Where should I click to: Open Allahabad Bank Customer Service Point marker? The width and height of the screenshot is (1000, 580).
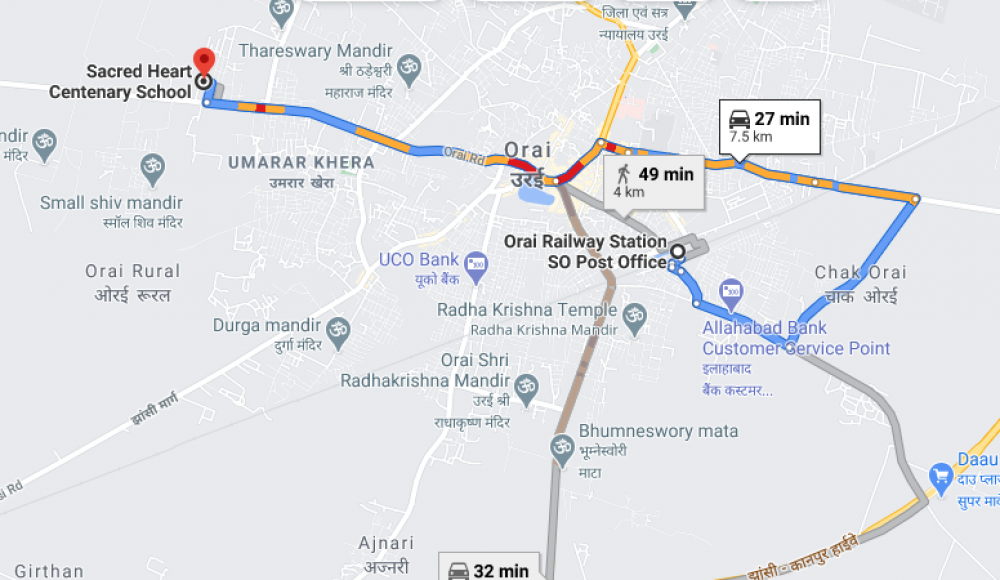(x=731, y=293)
